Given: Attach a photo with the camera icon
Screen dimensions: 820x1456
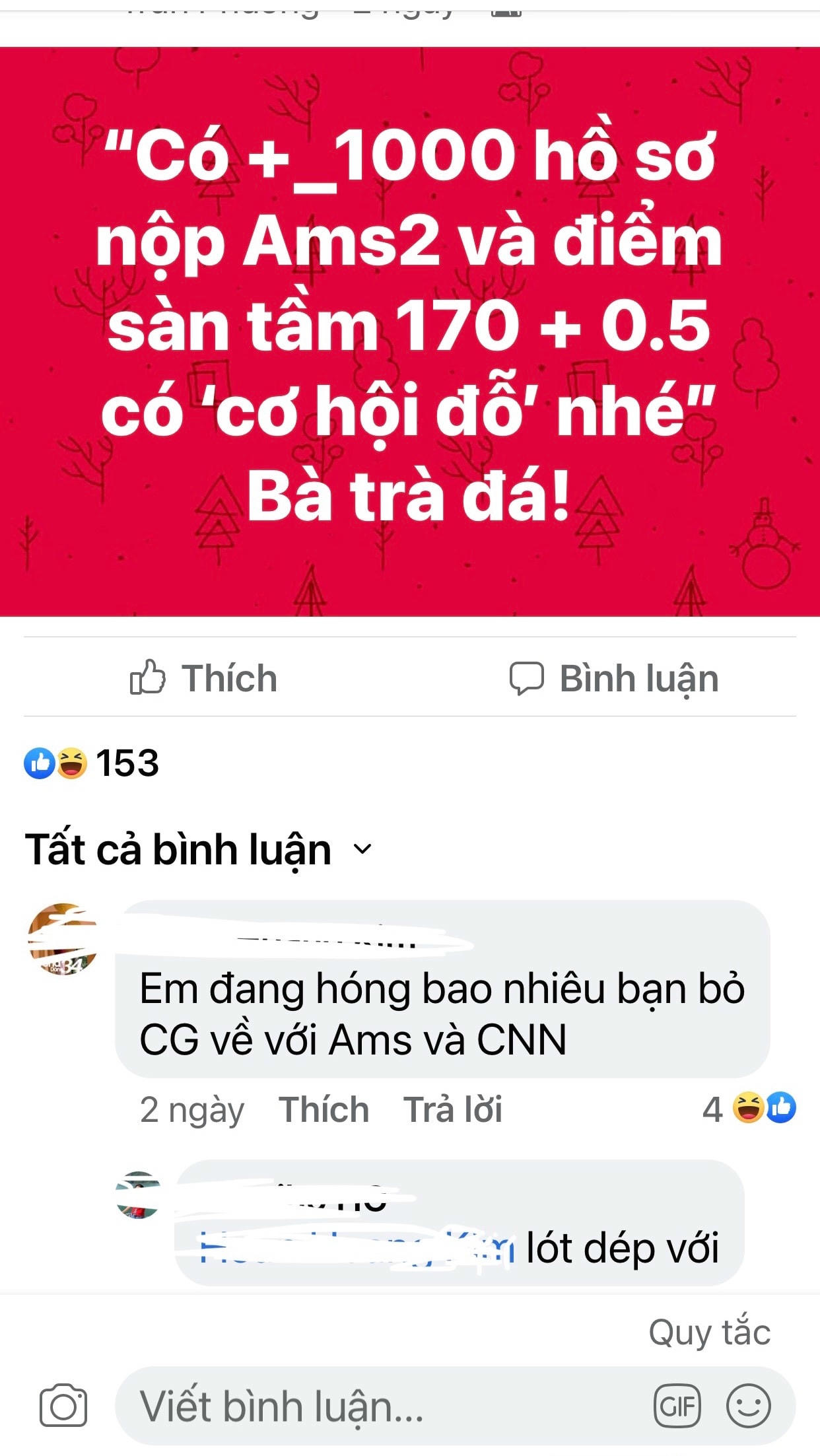Looking at the screenshot, I should tap(63, 1406).
